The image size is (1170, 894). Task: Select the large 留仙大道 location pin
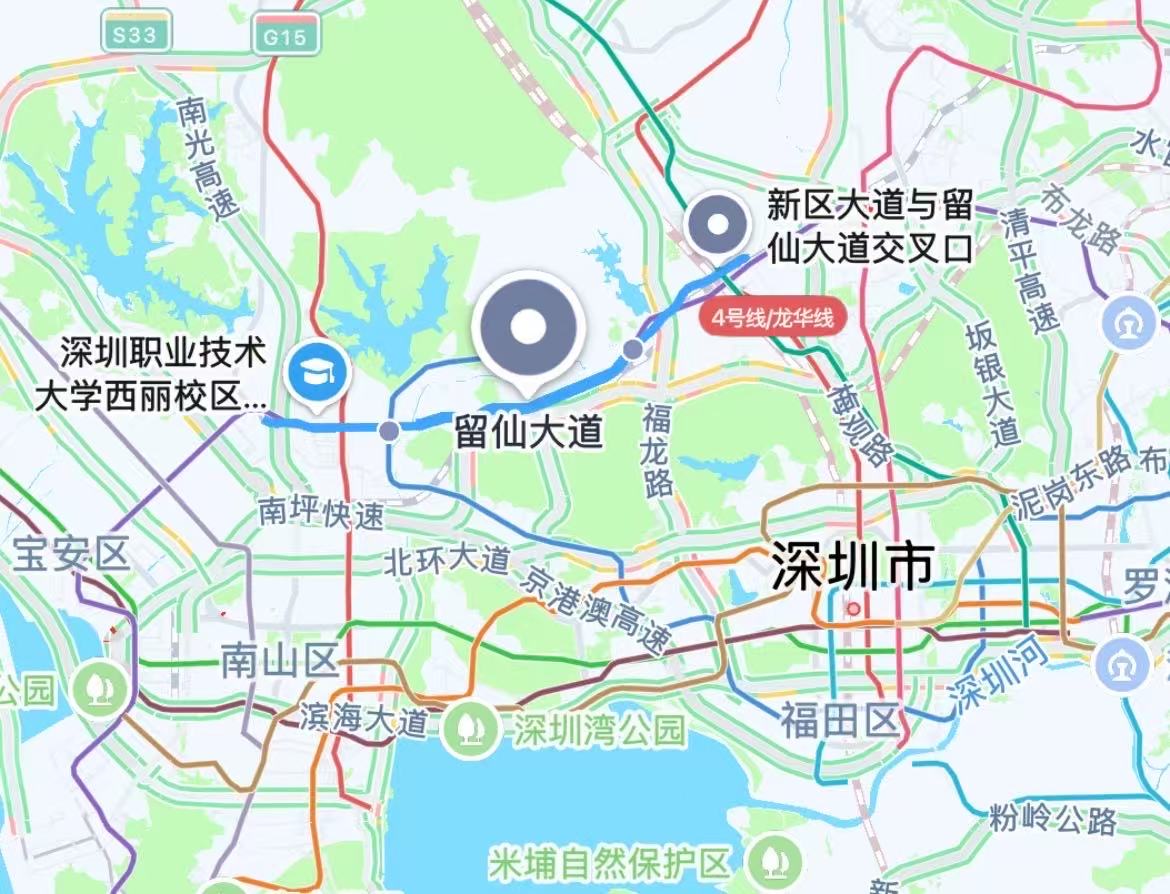(529, 325)
